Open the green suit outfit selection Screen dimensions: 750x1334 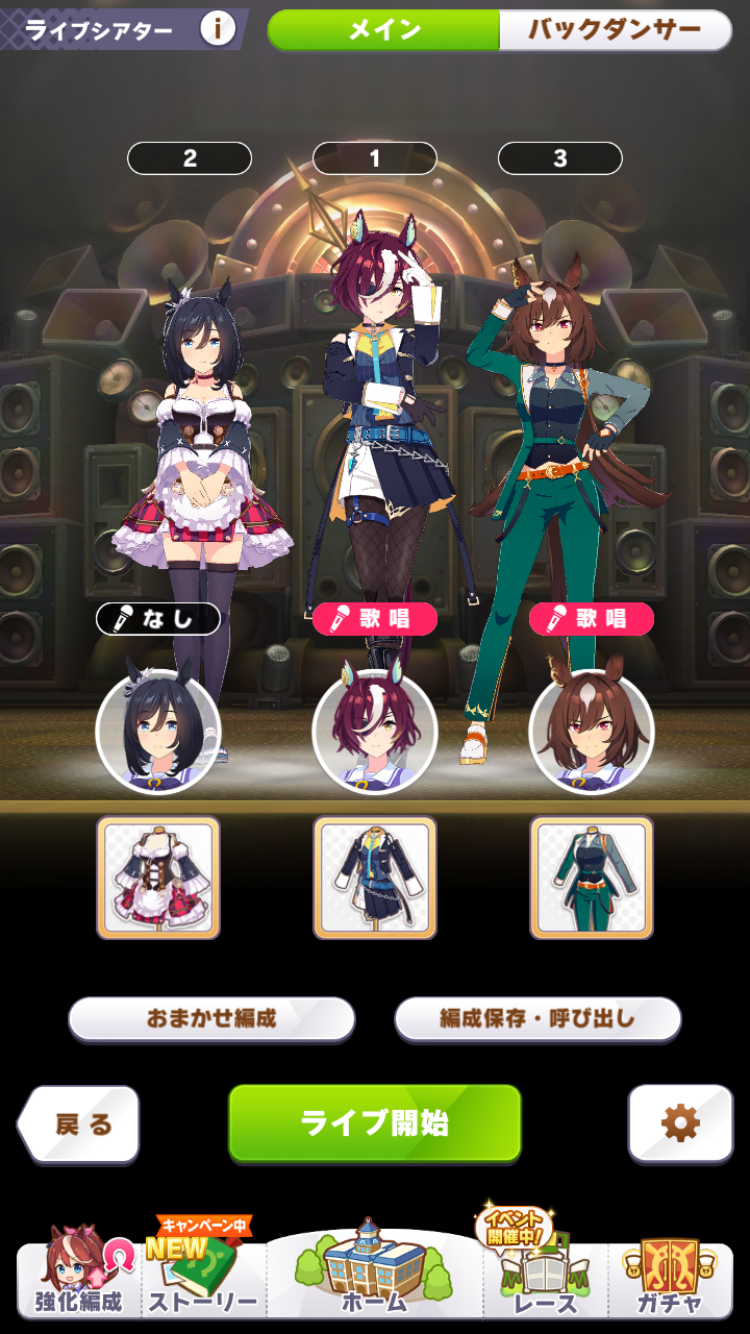click(x=591, y=877)
